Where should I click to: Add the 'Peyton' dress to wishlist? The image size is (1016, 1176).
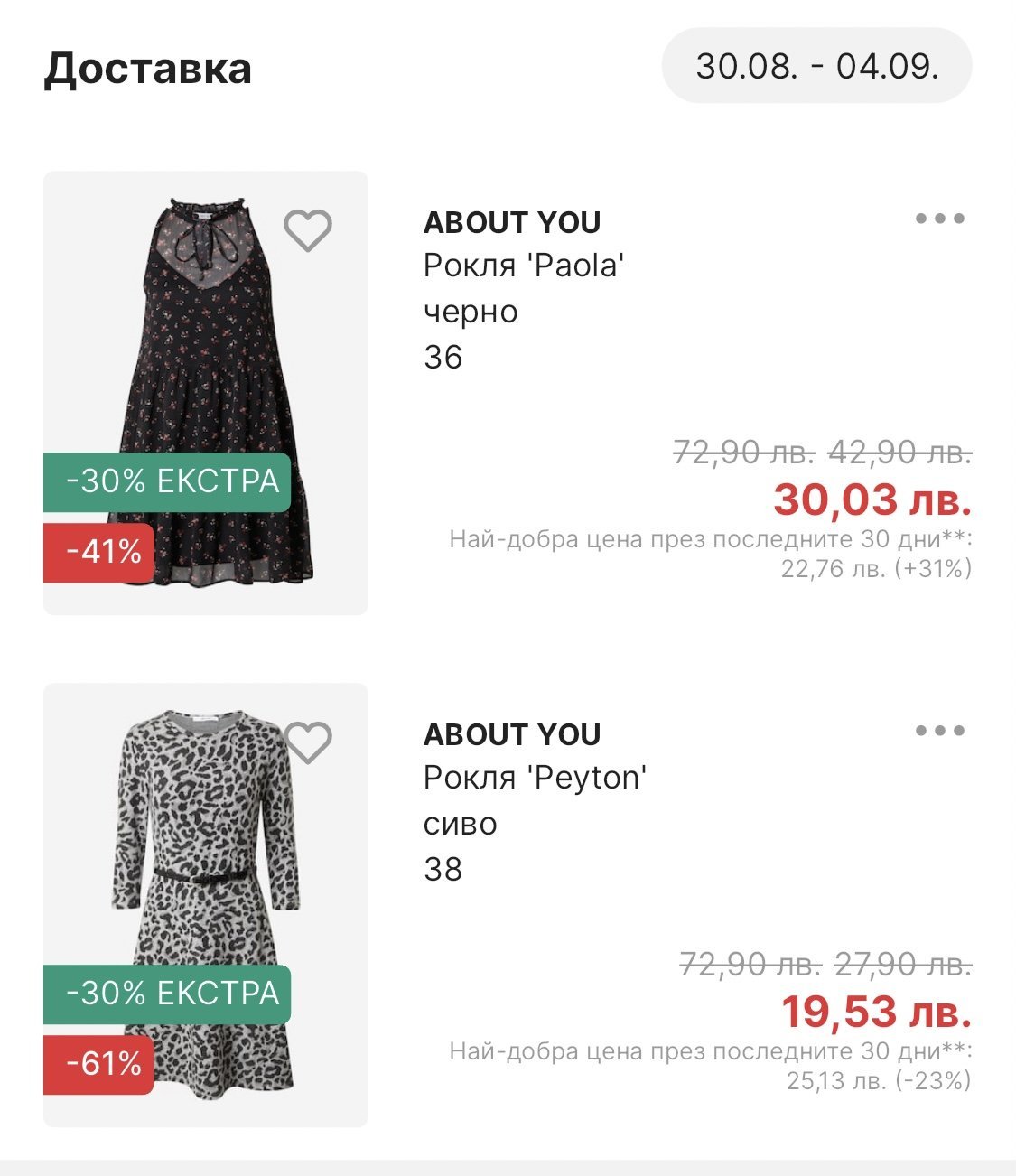308,742
